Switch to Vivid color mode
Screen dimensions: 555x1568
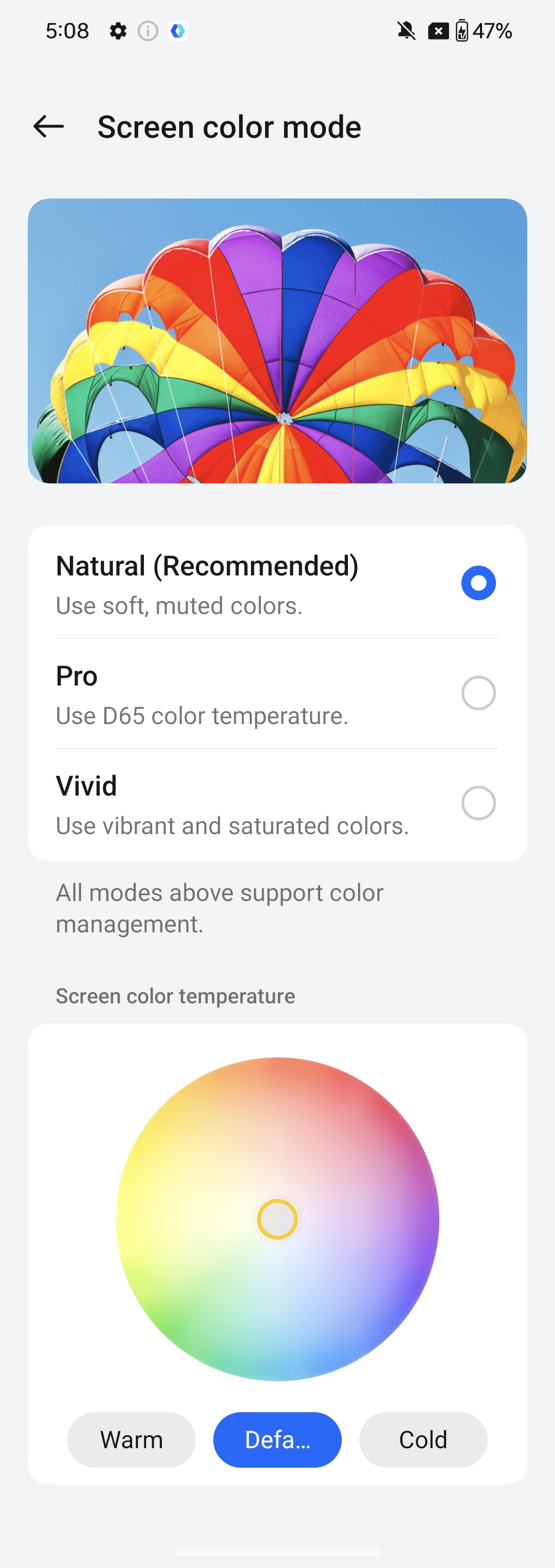click(x=478, y=803)
